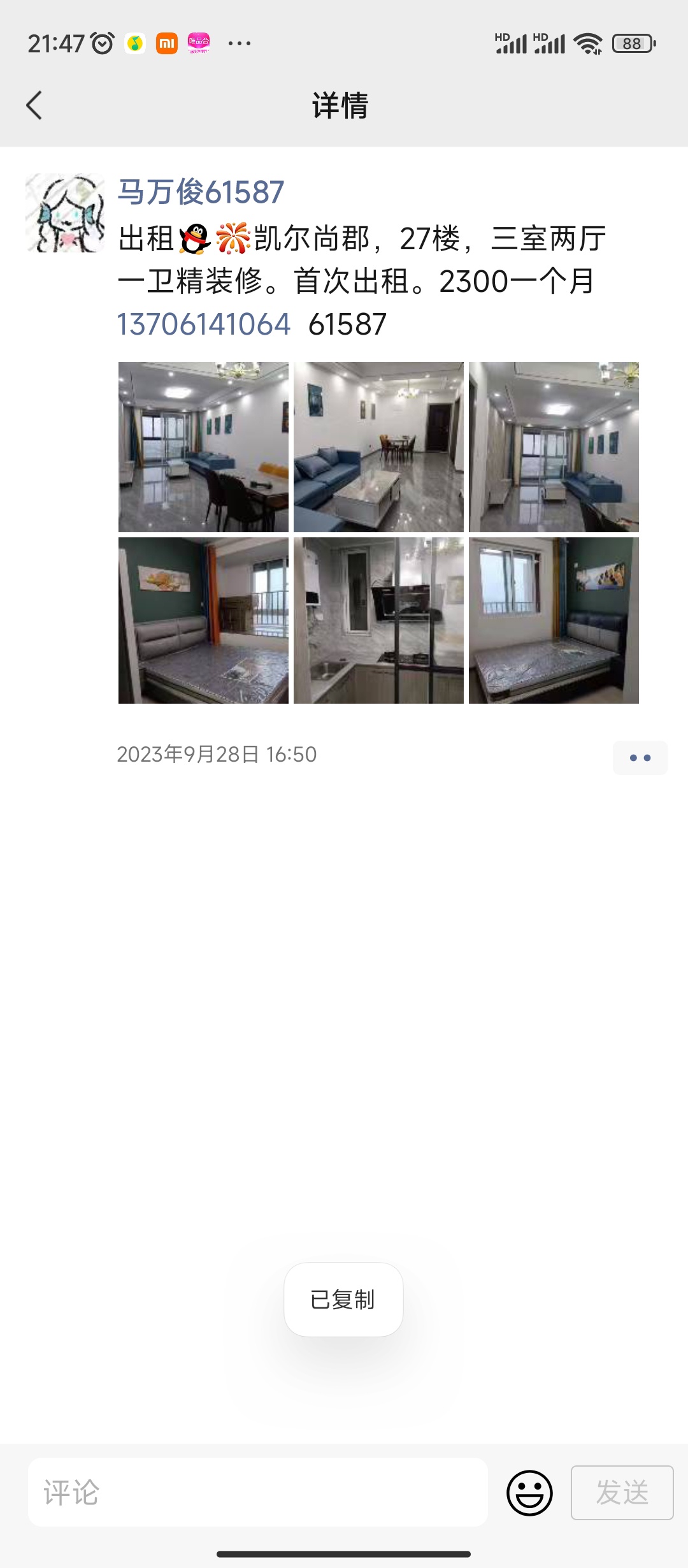Image resolution: width=688 pixels, height=1568 pixels.
Task: Tap phone number 13706141064
Action: point(204,324)
